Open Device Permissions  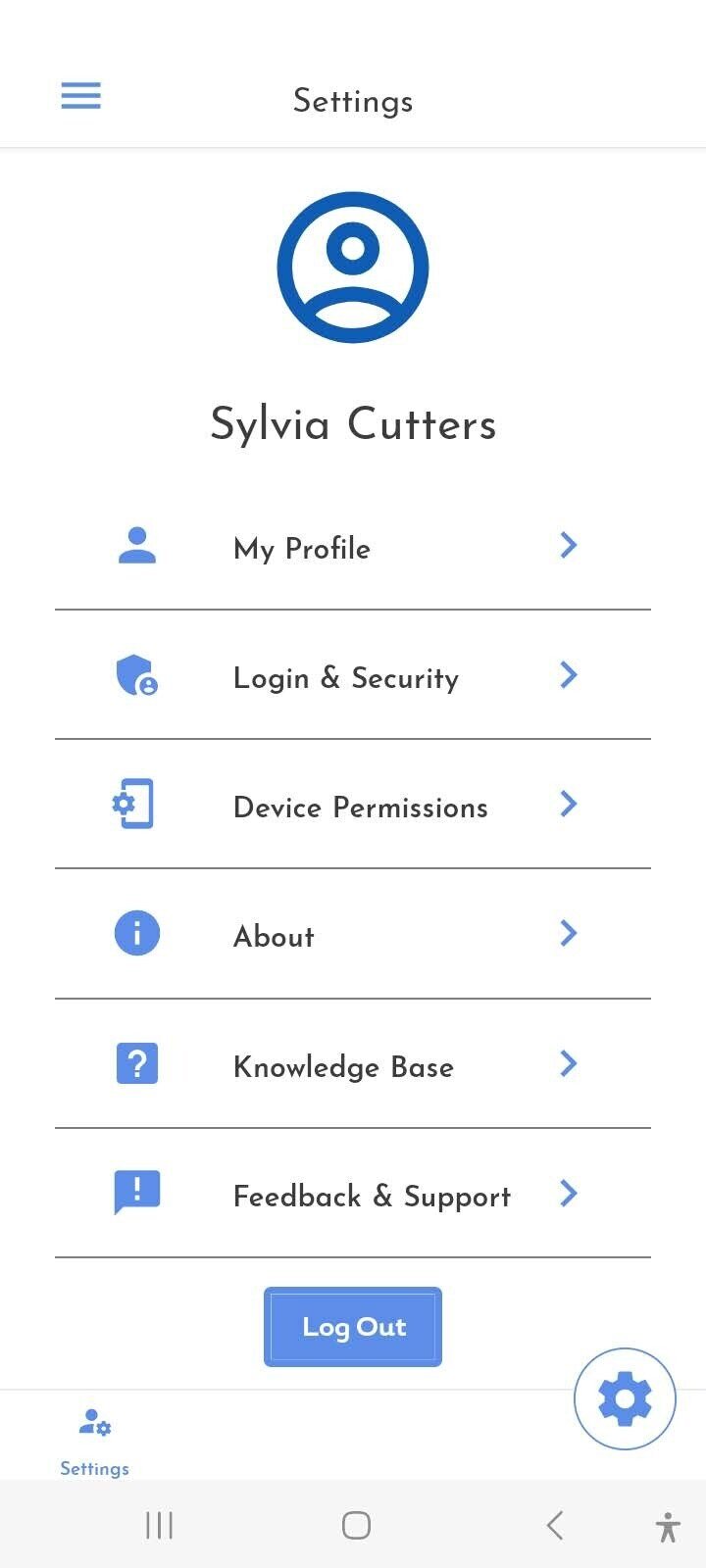coord(352,807)
